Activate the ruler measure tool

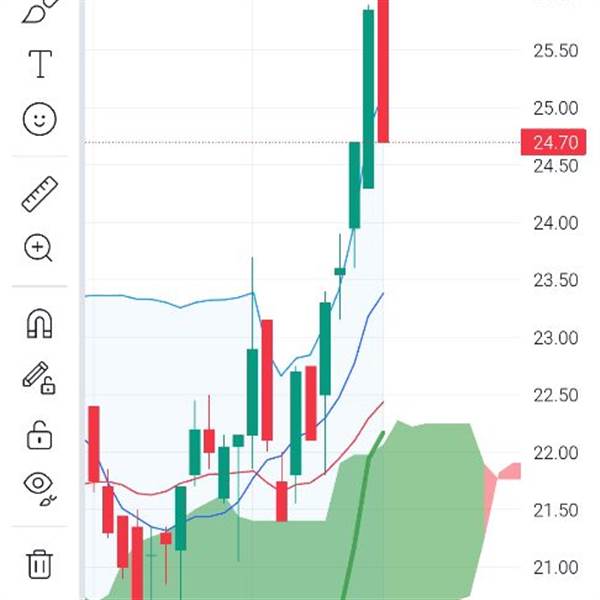[x=39, y=193]
